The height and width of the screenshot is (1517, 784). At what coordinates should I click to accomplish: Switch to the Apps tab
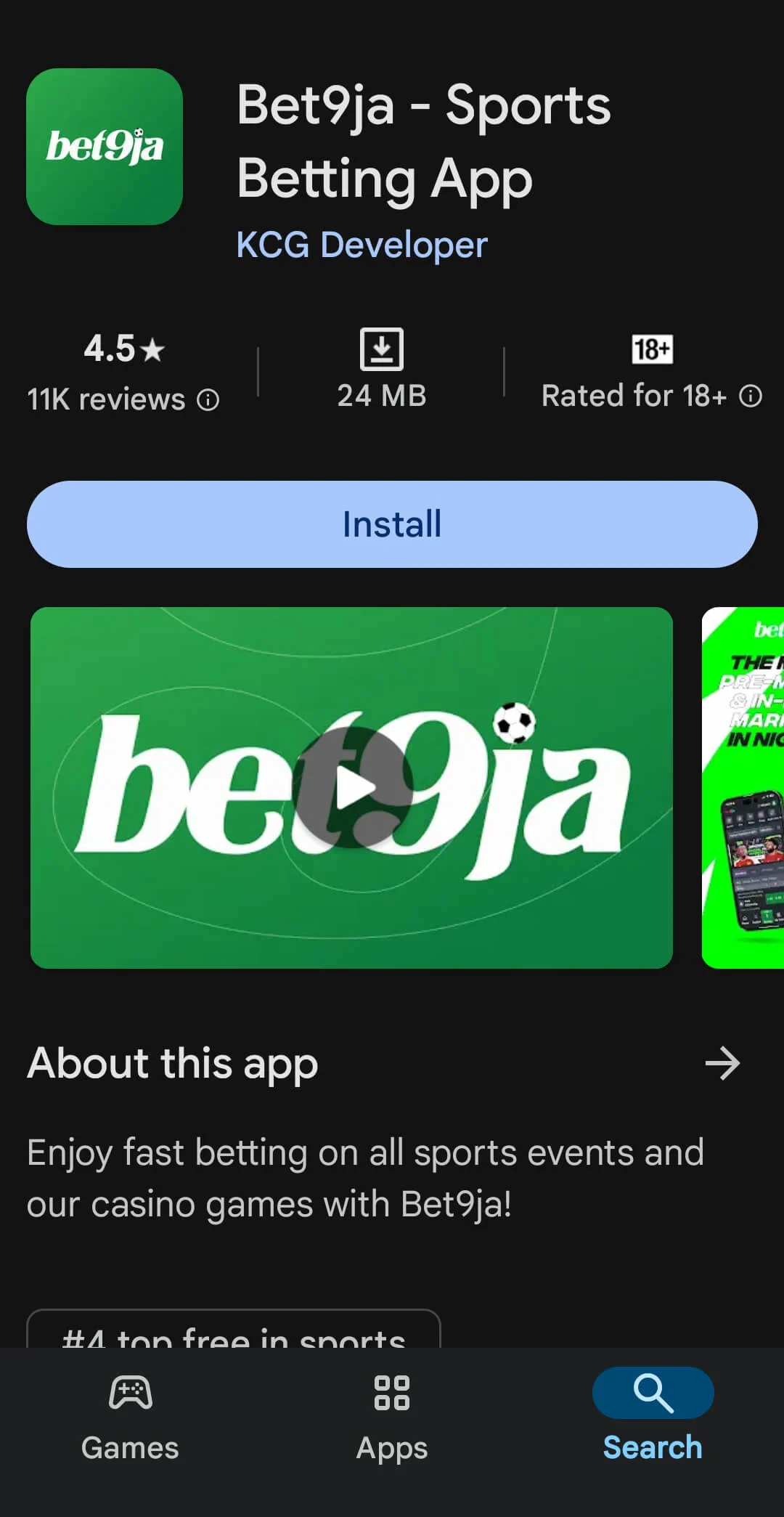[392, 1416]
